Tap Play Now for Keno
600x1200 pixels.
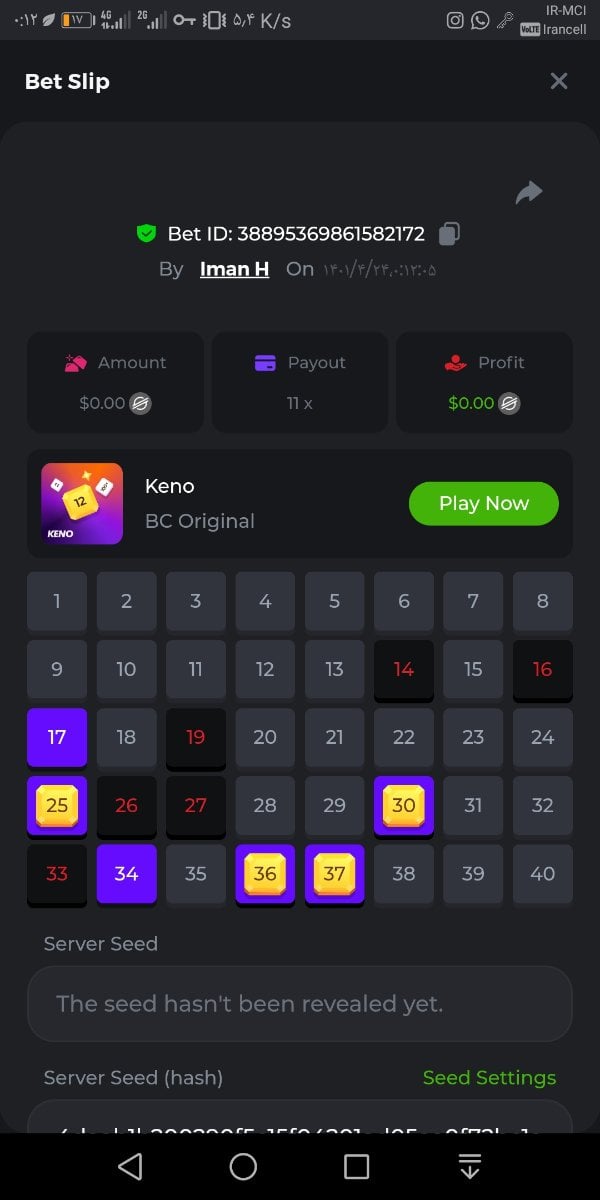483,503
